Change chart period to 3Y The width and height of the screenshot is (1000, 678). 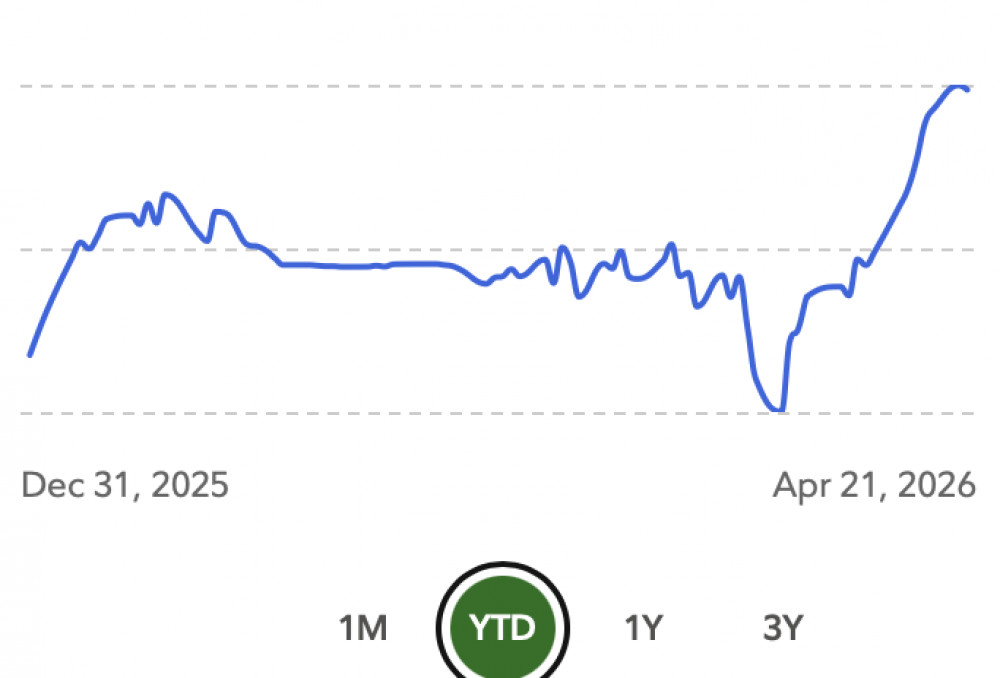click(783, 628)
